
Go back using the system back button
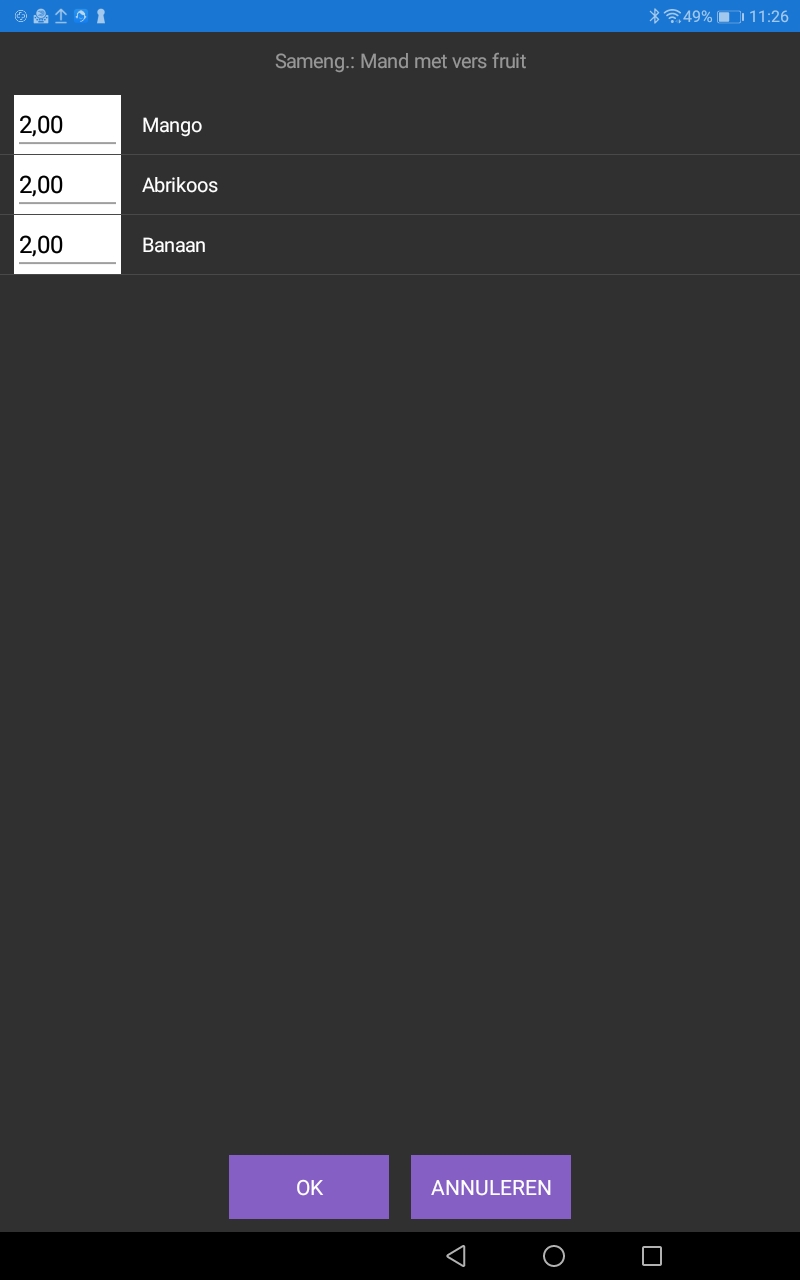tap(456, 1256)
